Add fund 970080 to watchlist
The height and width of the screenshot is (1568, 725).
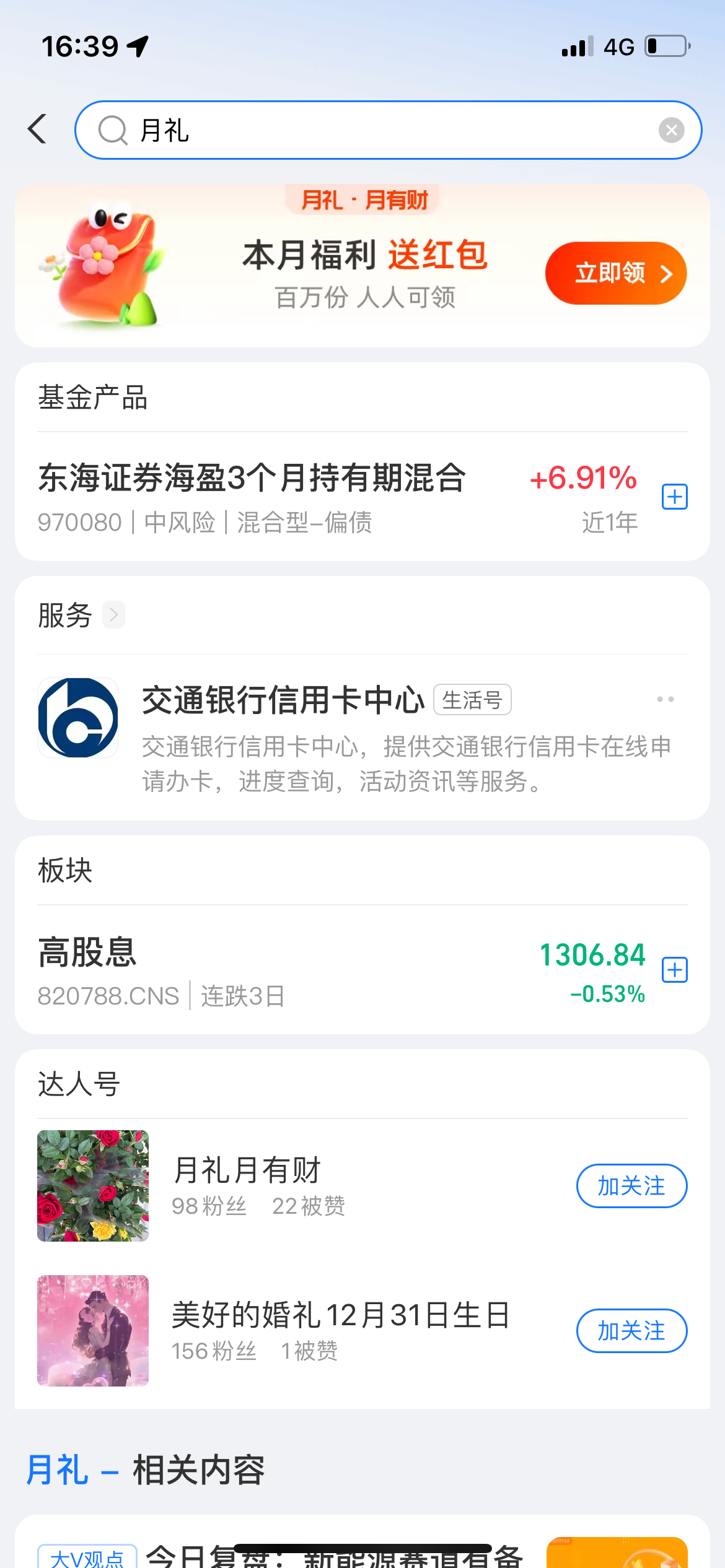pos(674,497)
